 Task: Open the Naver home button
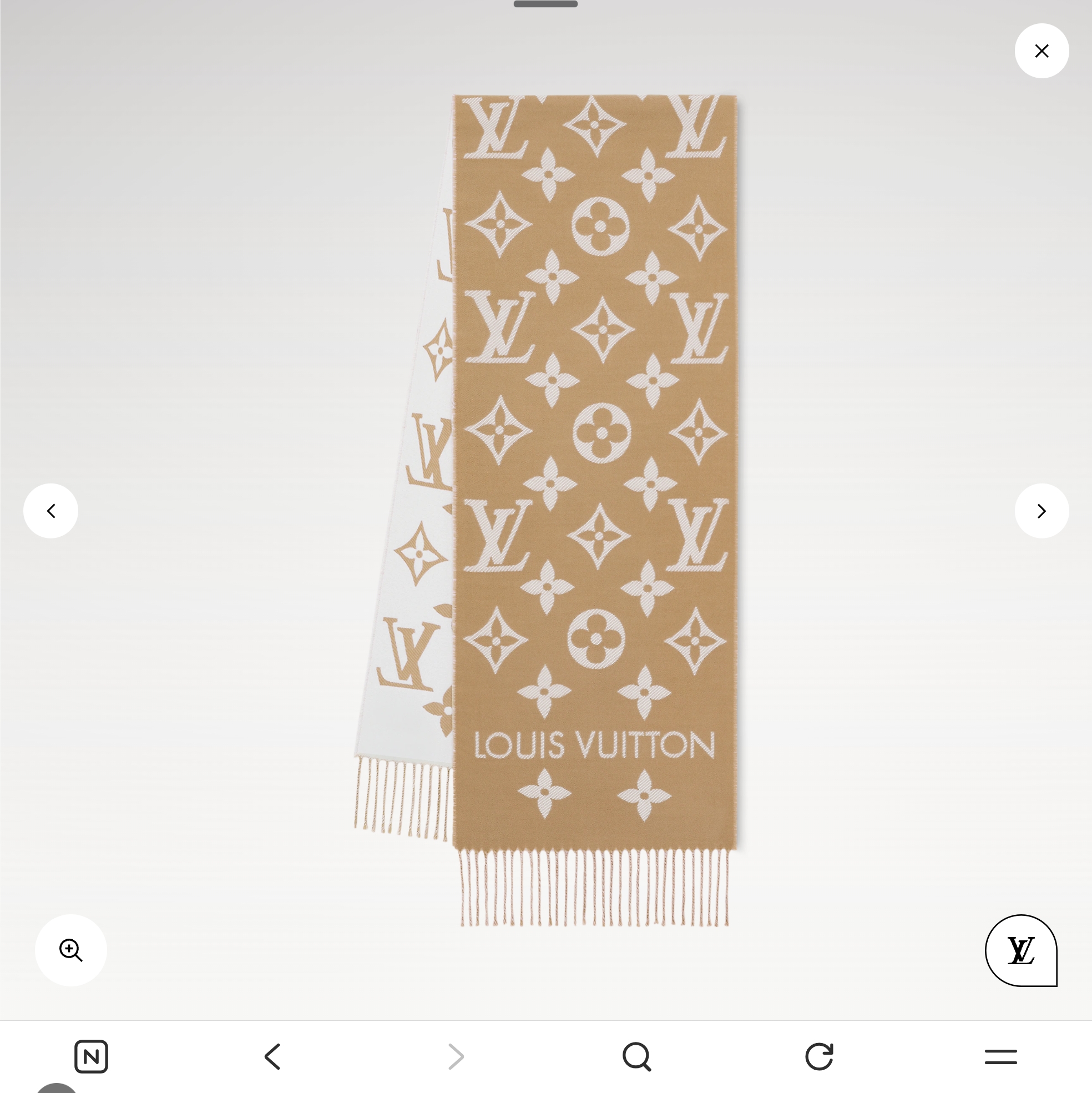[91, 1056]
